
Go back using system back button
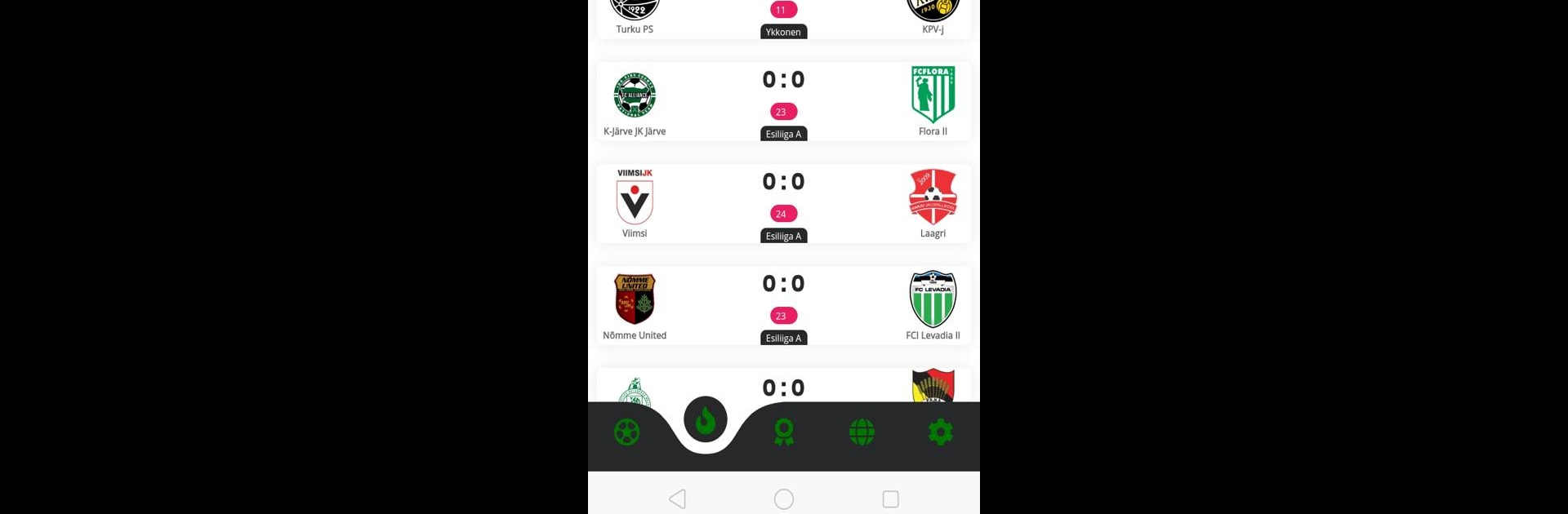click(677, 499)
